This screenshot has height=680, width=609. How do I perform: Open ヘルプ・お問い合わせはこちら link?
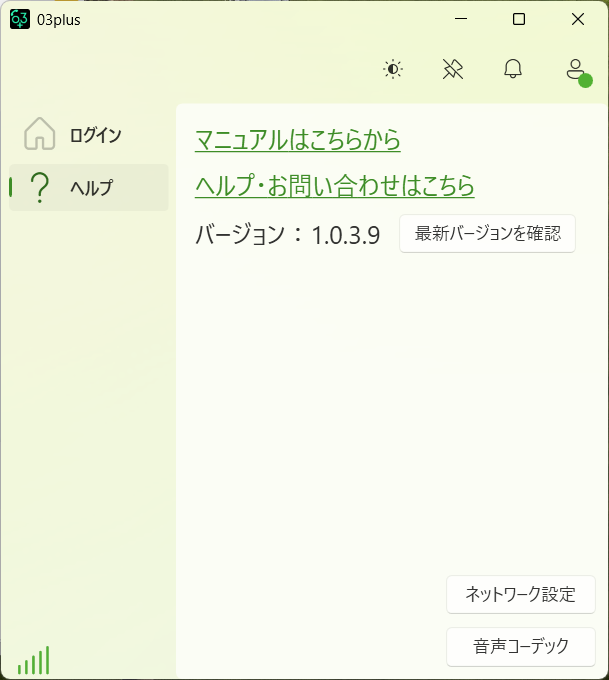click(334, 186)
